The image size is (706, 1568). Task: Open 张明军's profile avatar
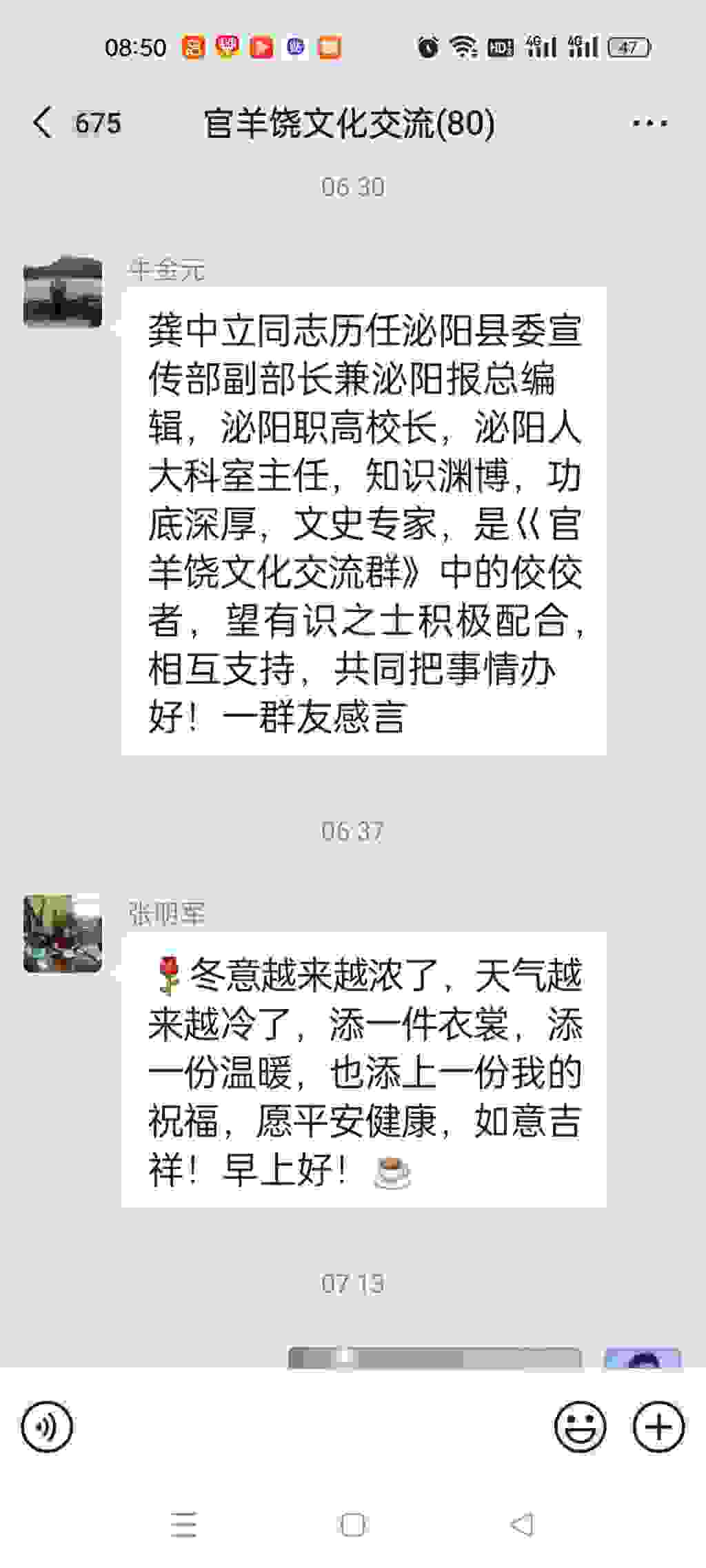[63, 934]
